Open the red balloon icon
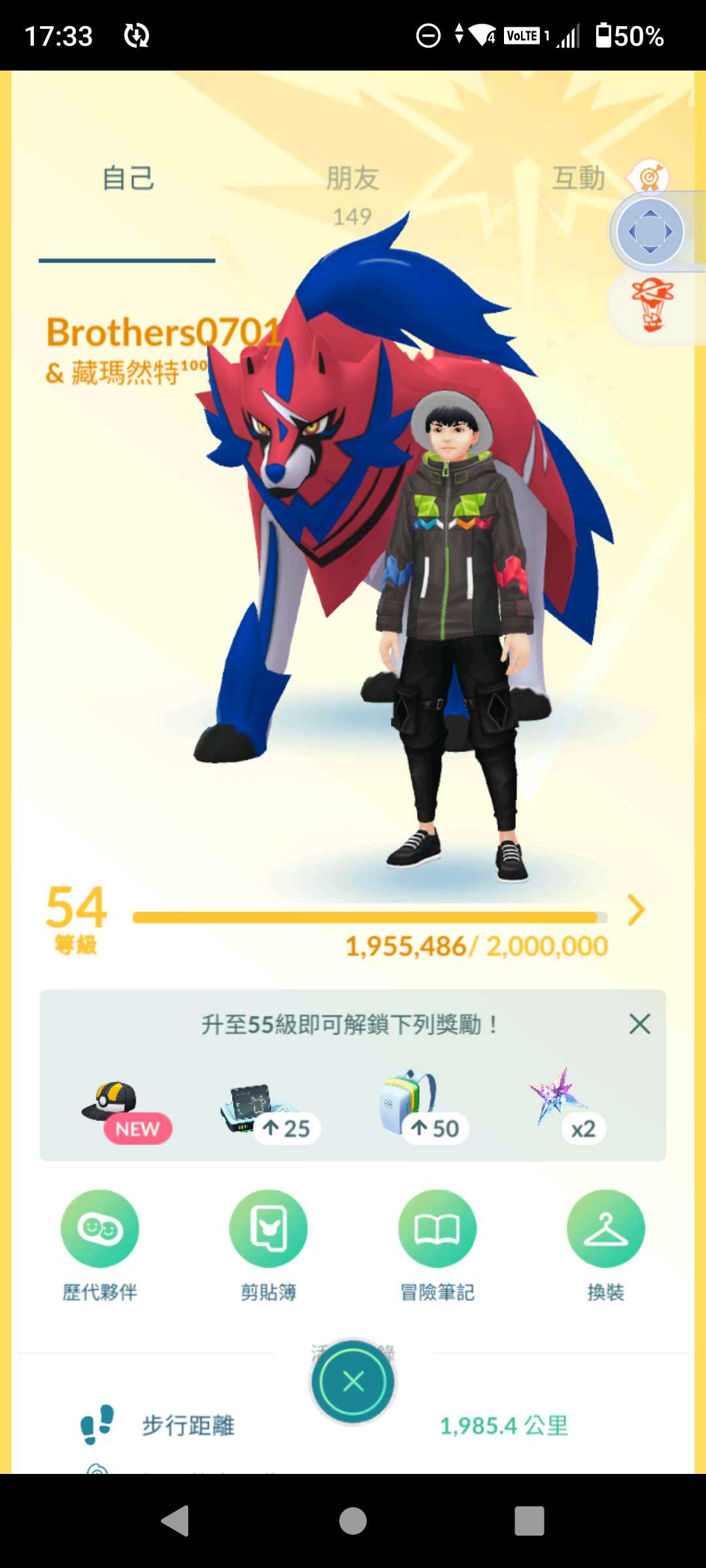 [652, 305]
